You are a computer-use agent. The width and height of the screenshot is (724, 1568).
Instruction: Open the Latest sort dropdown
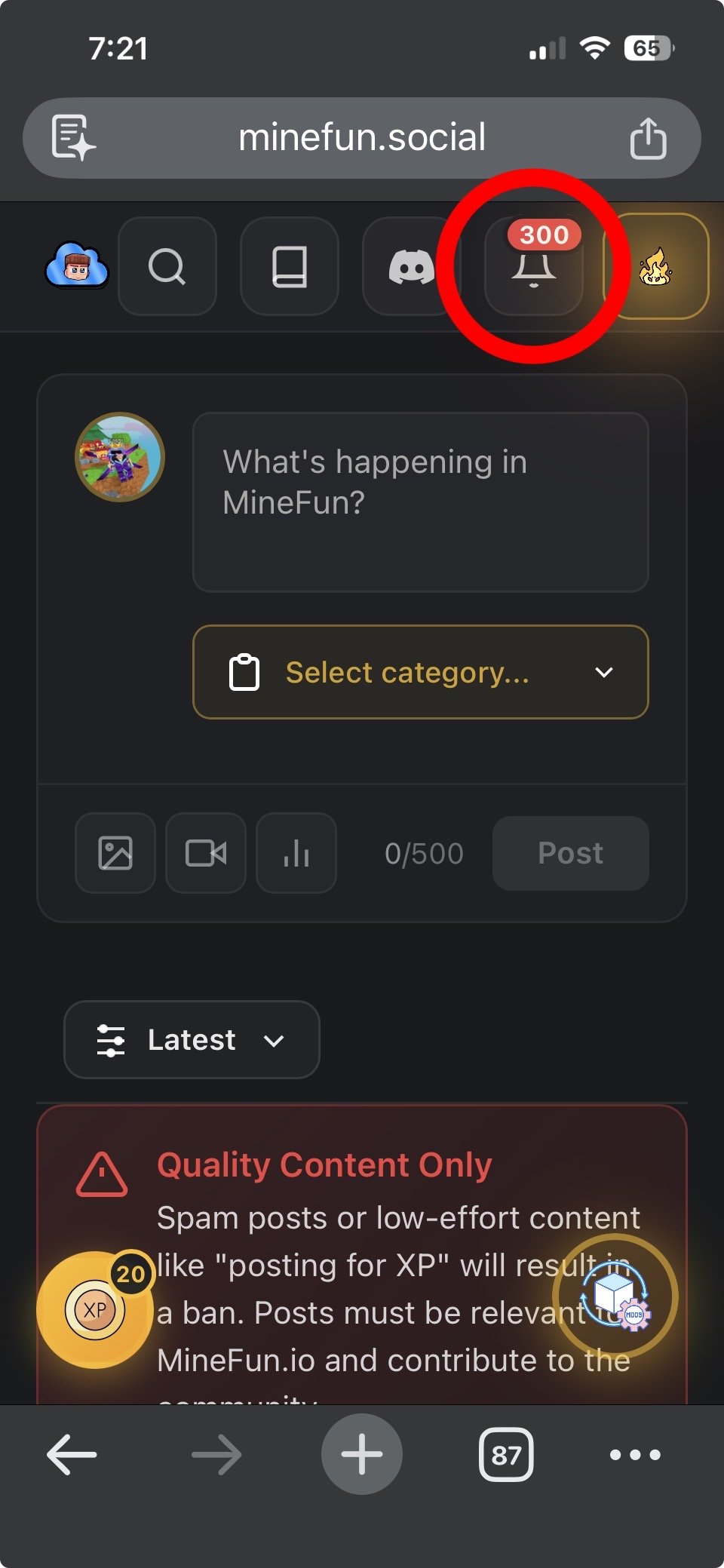tap(192, 1040)
